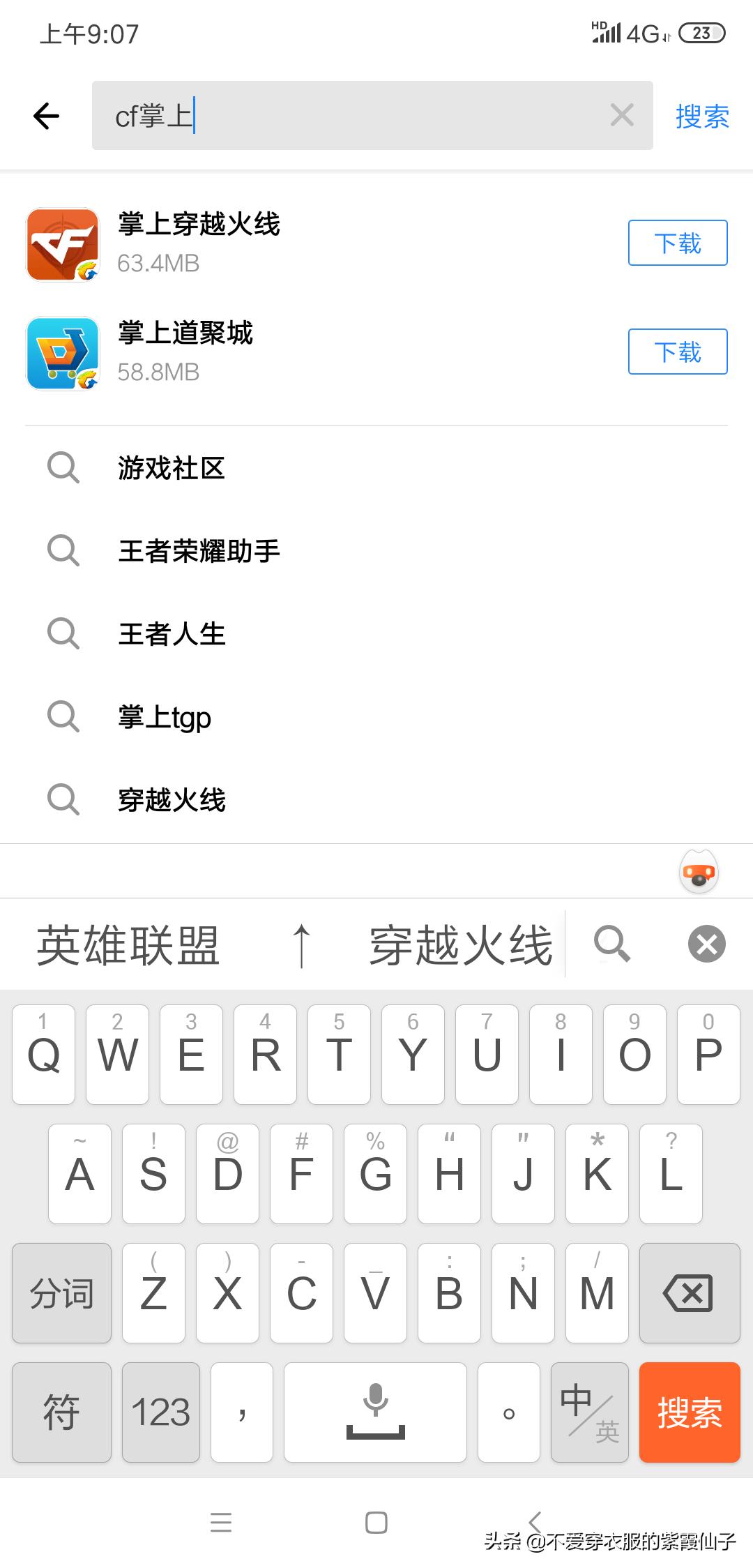The width and height of the screenshot is (753, 1568).
Task: Close the keyboard candidate bar
Action: coord(706,944)
